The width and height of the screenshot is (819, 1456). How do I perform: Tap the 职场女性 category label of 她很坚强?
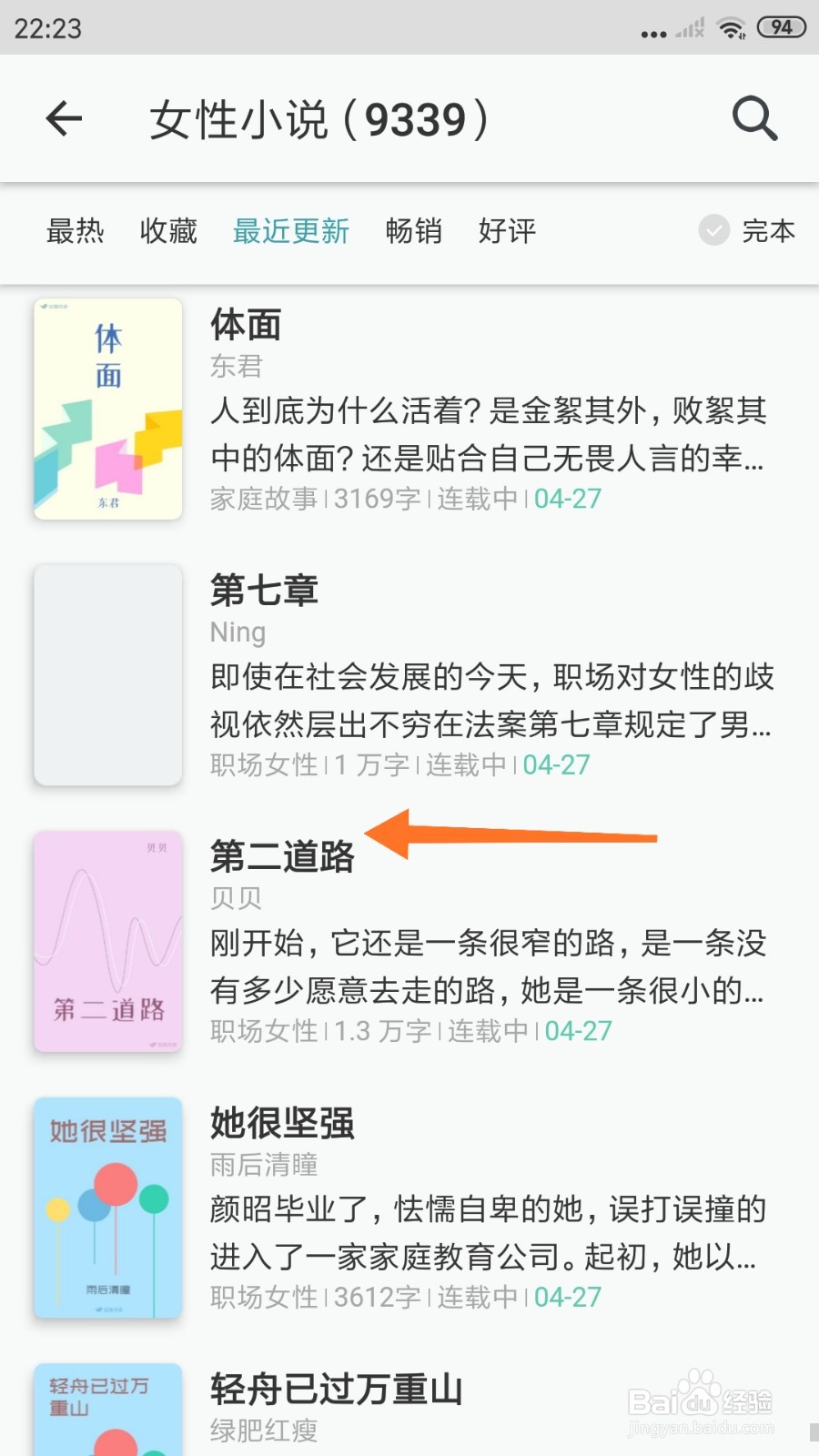point(265,1297)
